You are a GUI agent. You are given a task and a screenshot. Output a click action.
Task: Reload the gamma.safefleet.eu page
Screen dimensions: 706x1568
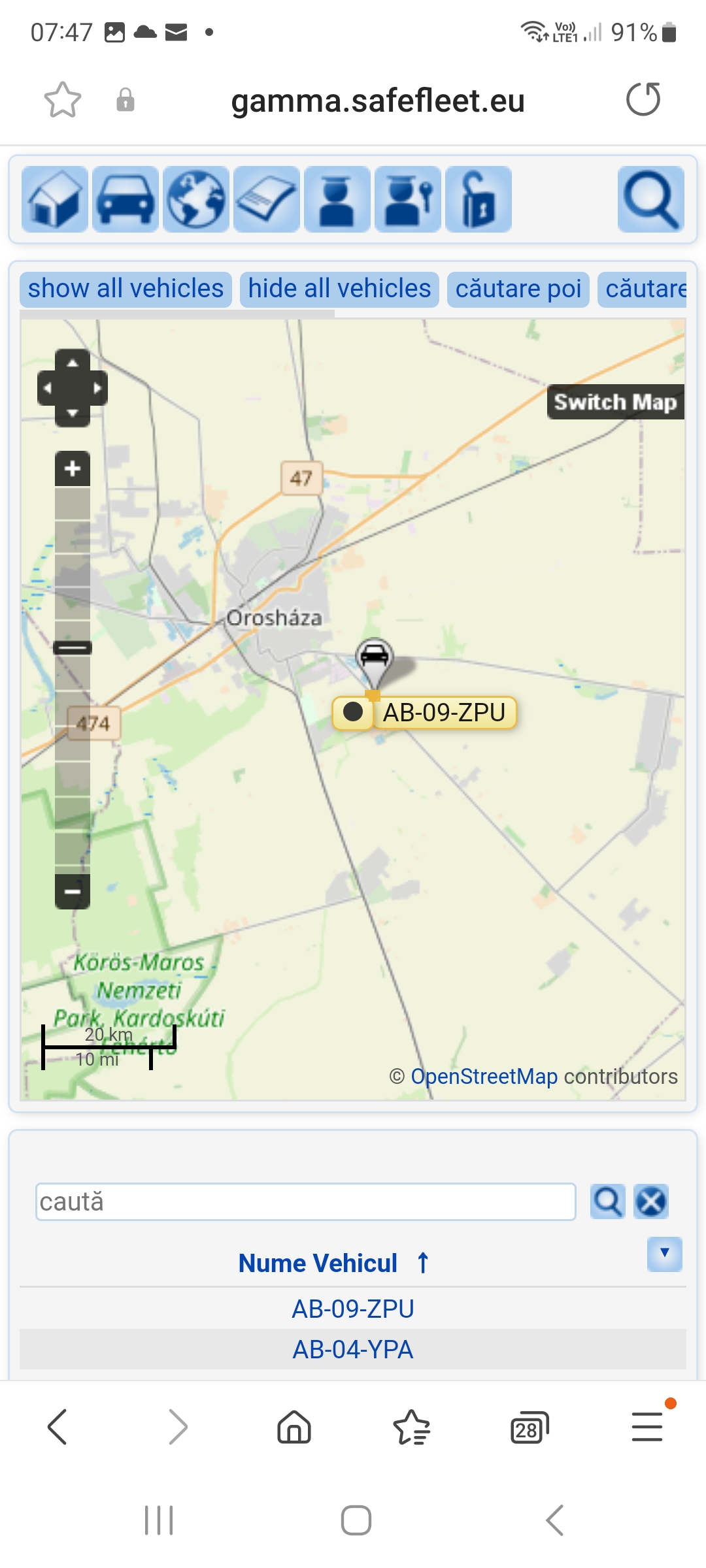[643, 100]
